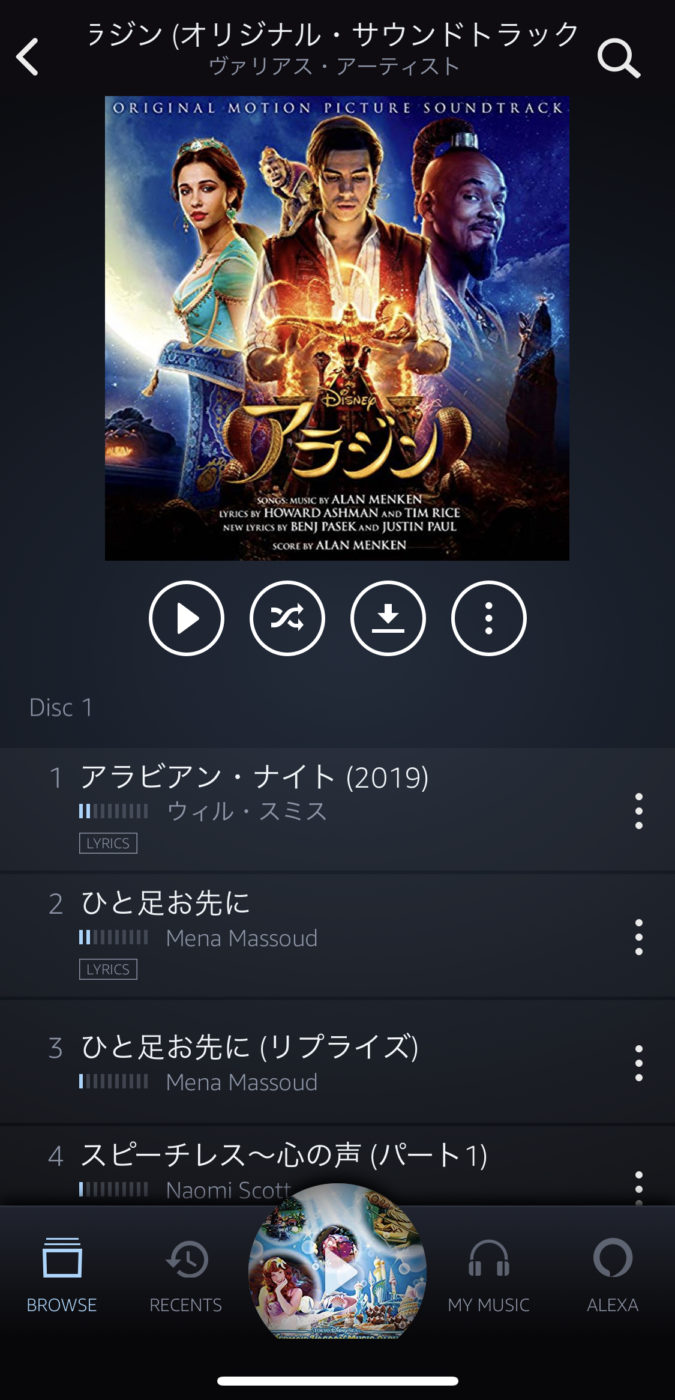Shuffle the album tracks
Image resolution: width=675 pixels, height=1400 pixels.
tap(287, 619)
